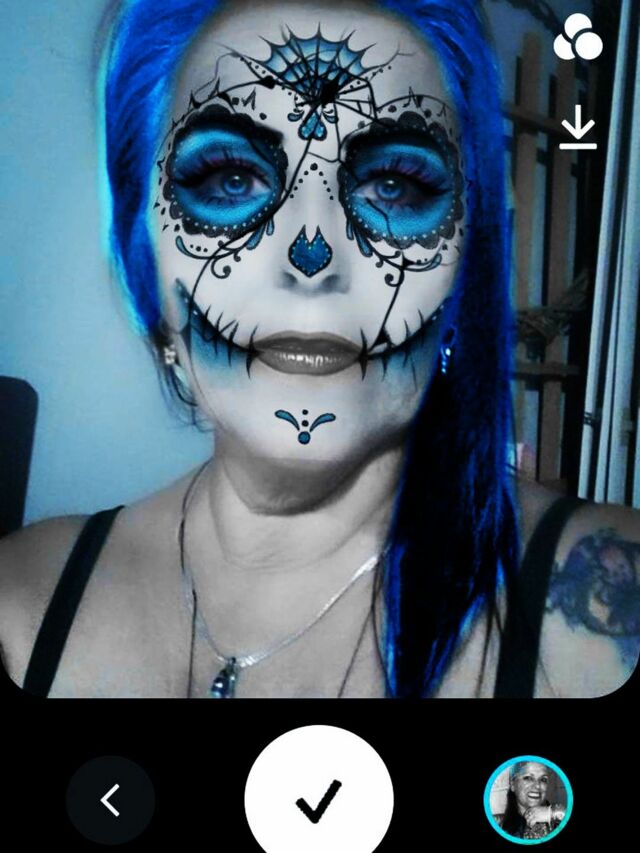
Task: Open the filter effects icon
Action: coord(578,39)
